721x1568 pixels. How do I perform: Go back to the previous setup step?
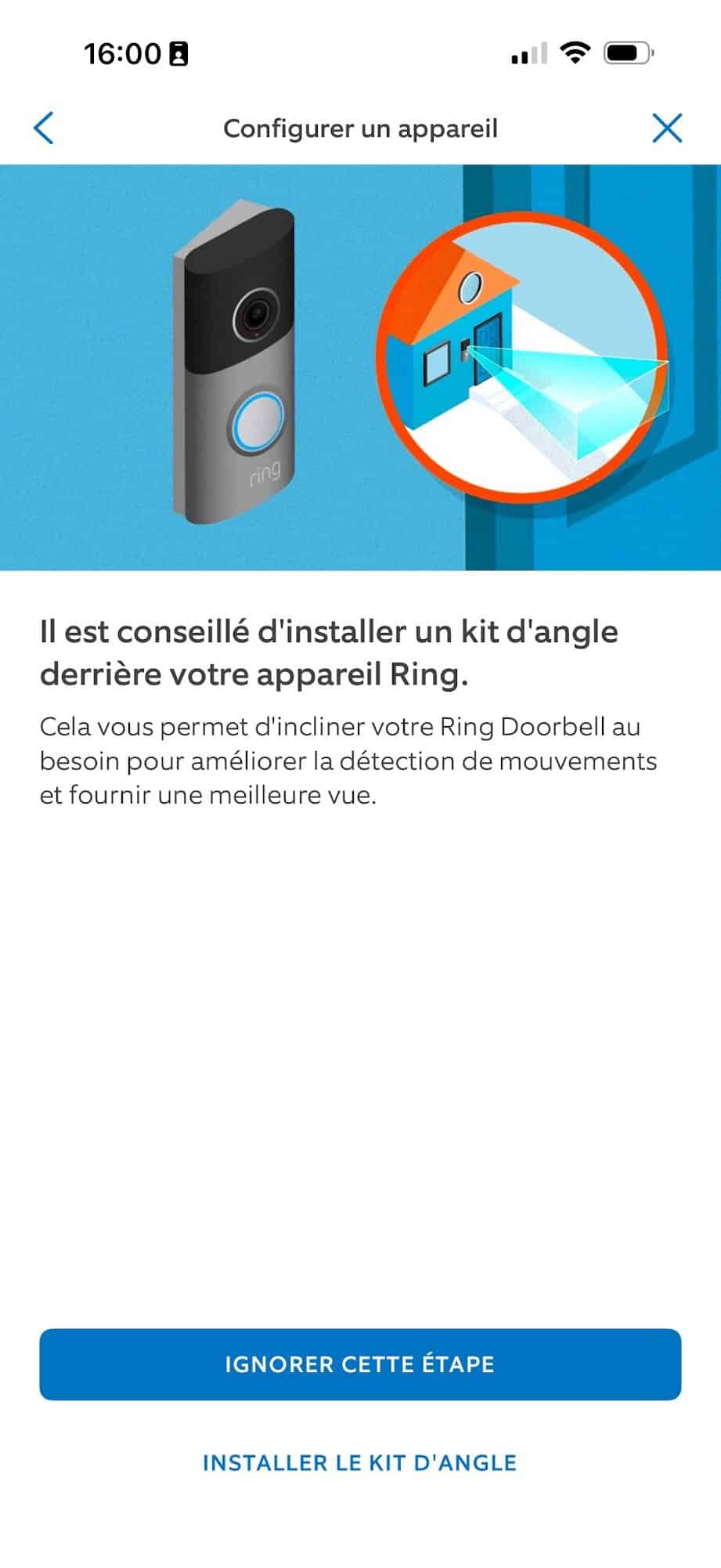point(44,128)
